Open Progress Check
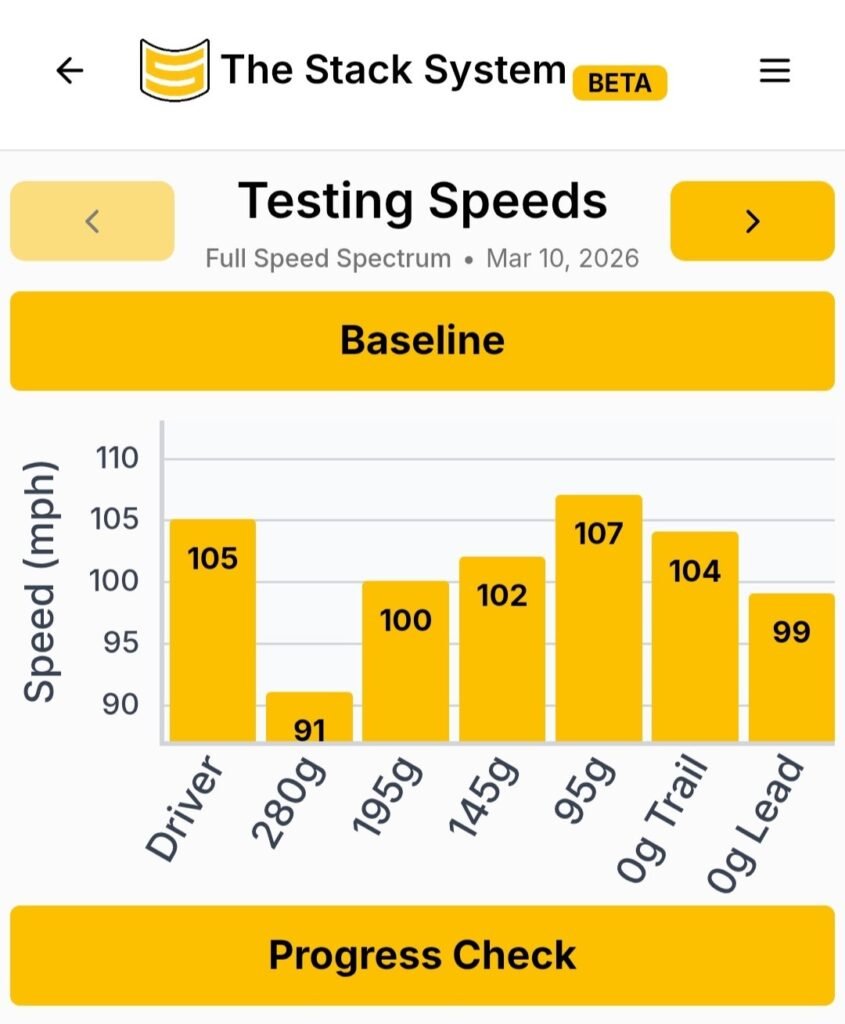Image resolution: width=845 pixels, height=1024 pixels. tap(422, 955)
